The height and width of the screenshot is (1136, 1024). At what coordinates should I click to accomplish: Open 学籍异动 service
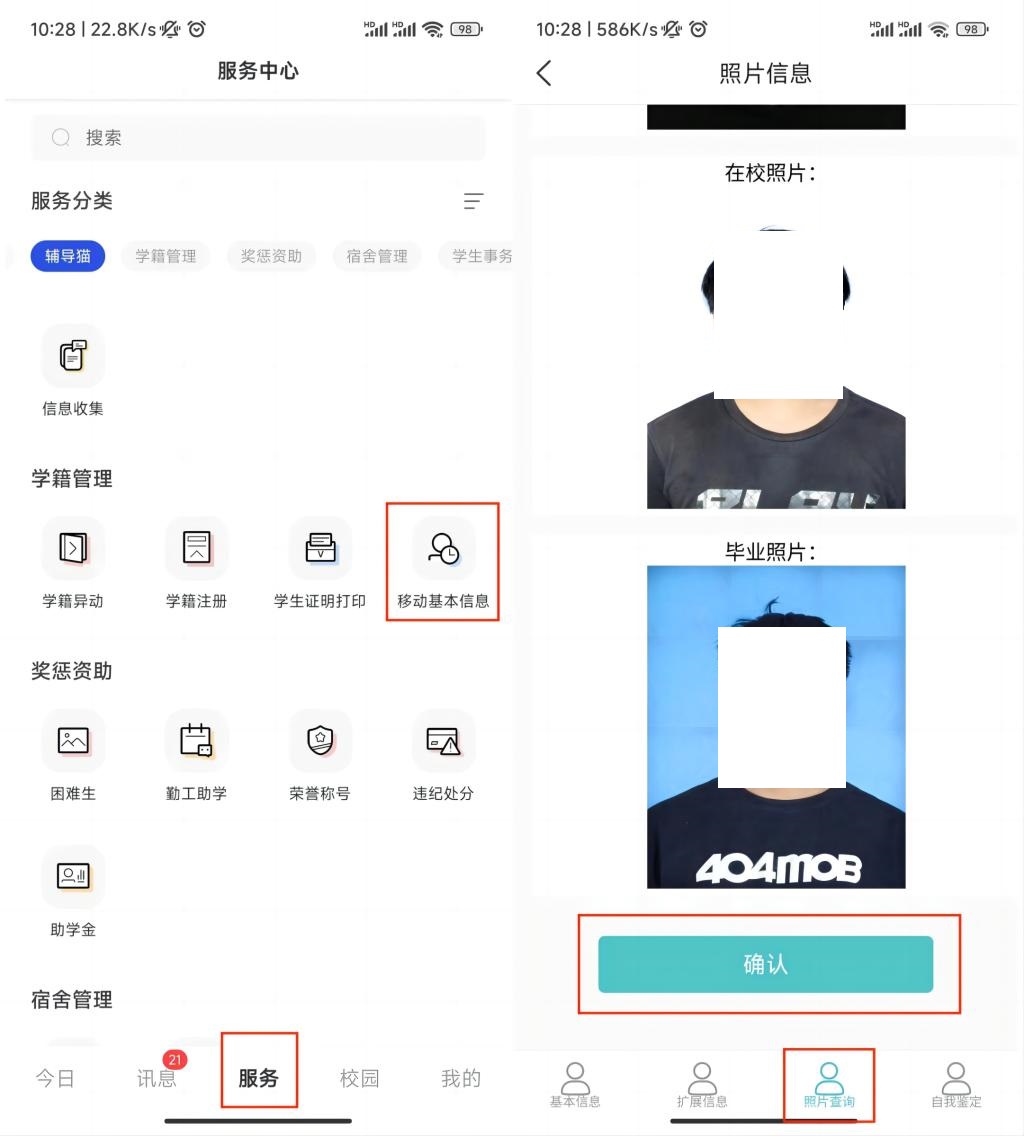tap(73, 563)
